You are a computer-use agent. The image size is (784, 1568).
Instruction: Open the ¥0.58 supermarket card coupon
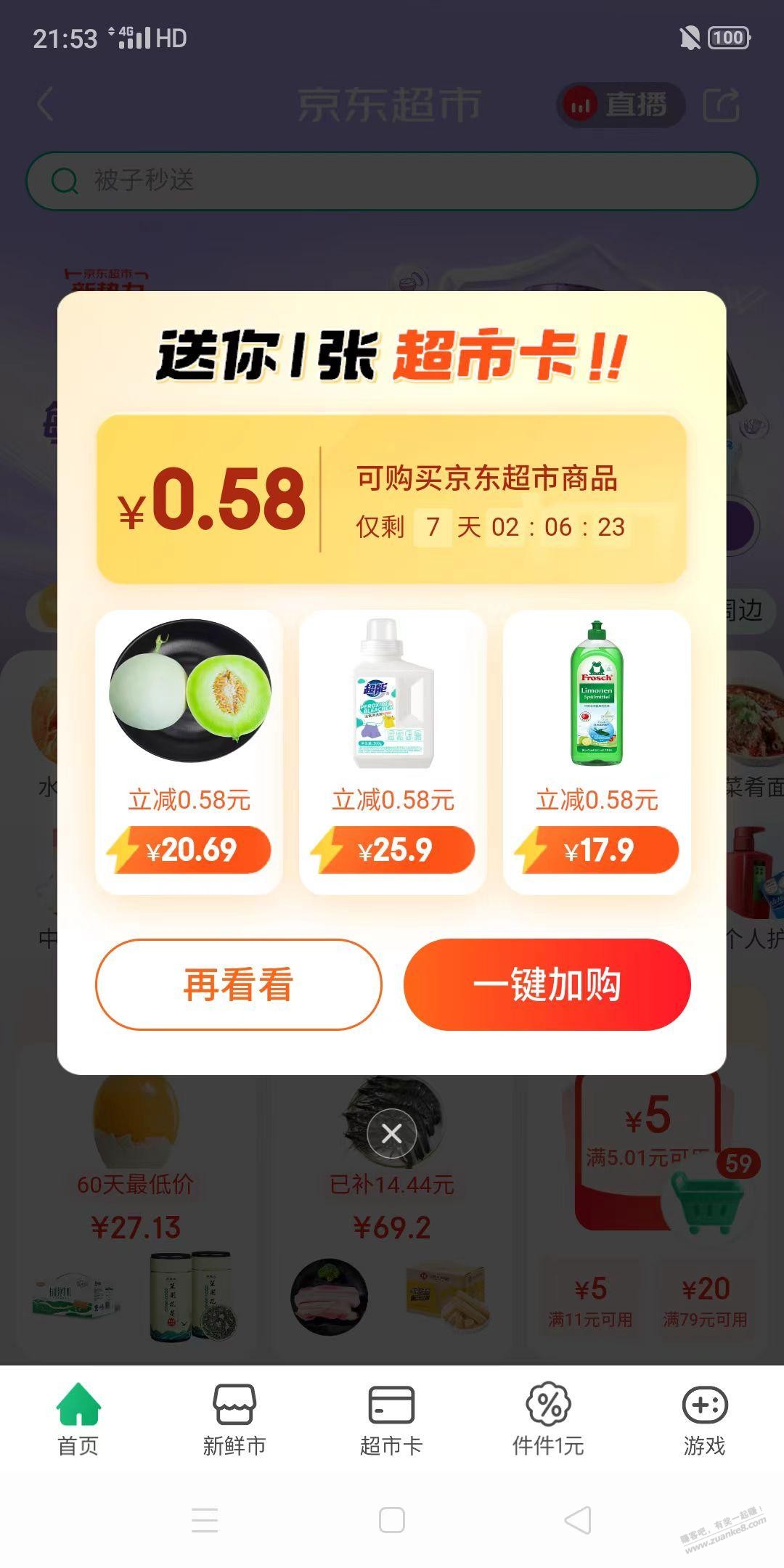(391, 499)
